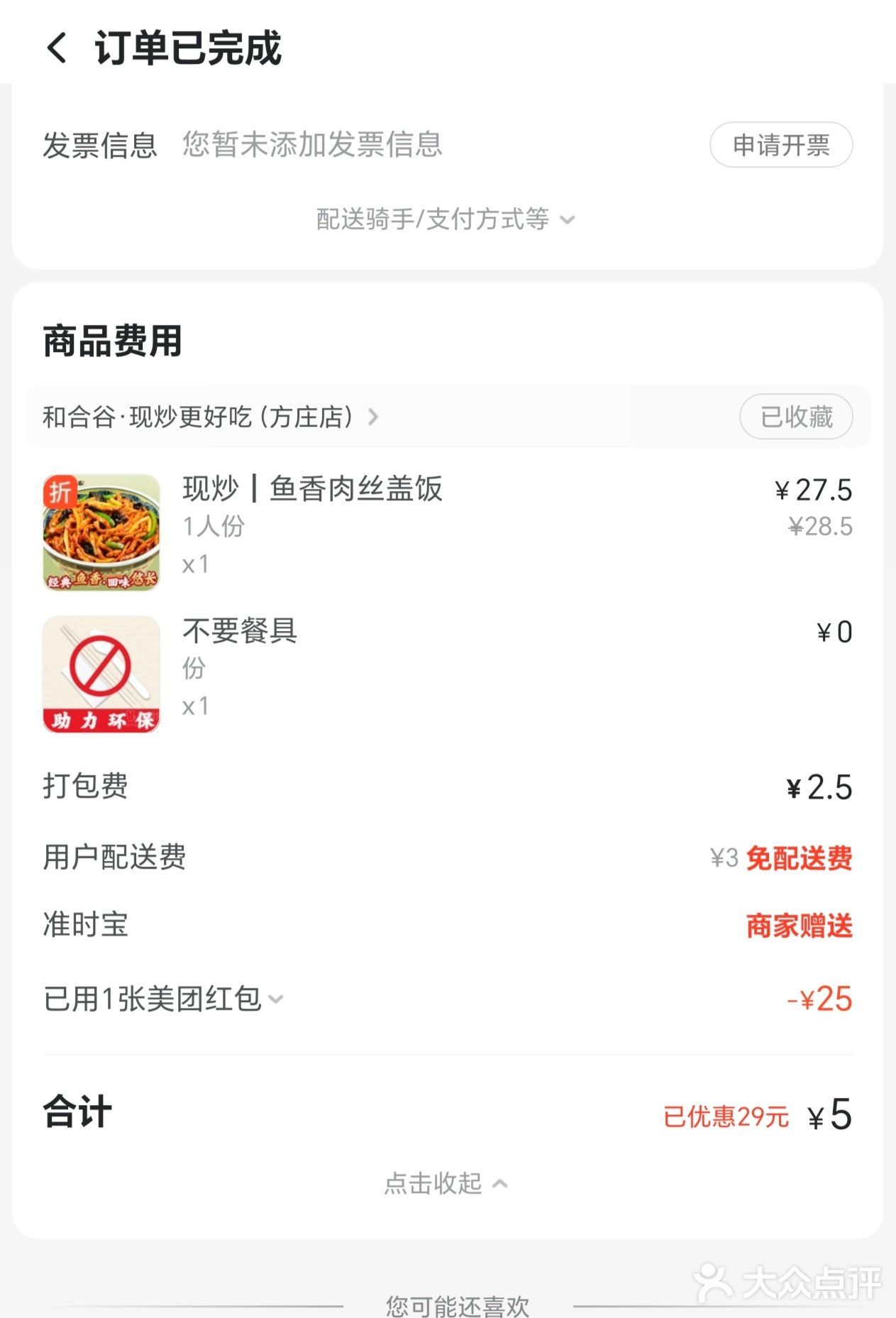Click the 已优惠29元 discount highlight
896x1318 pixels.
725,1115
